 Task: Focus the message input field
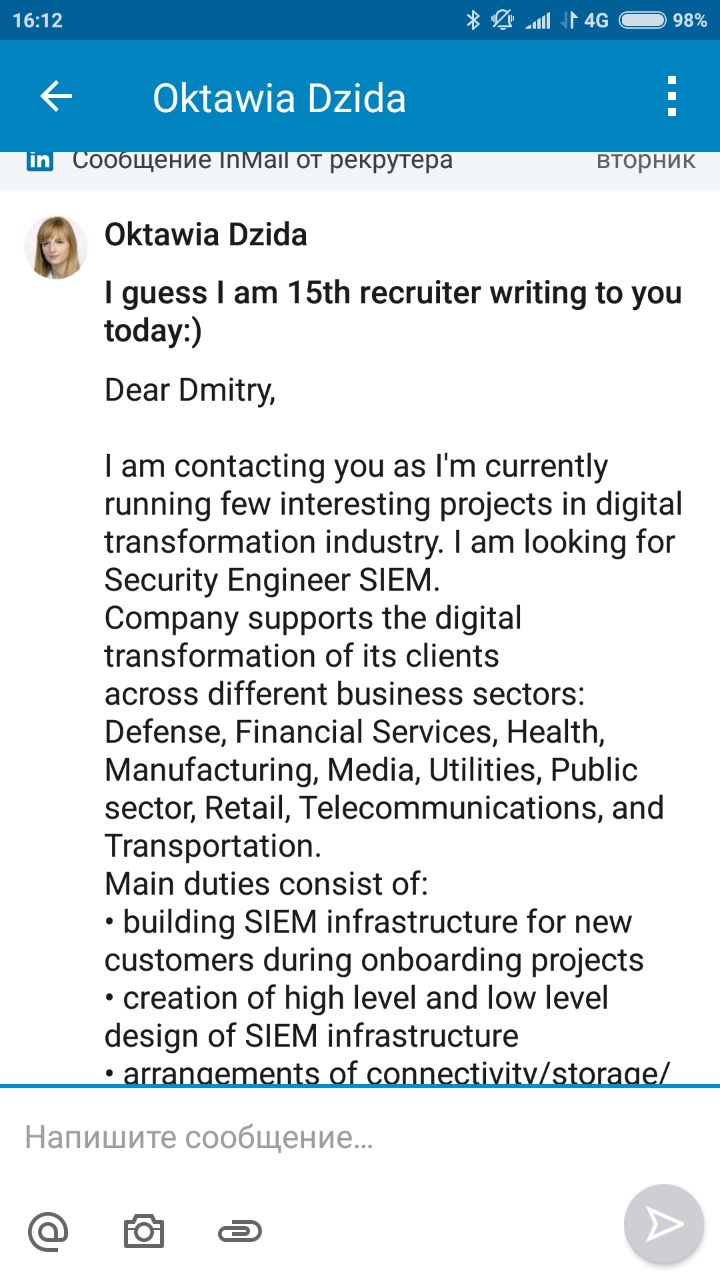click(360, 1137)
